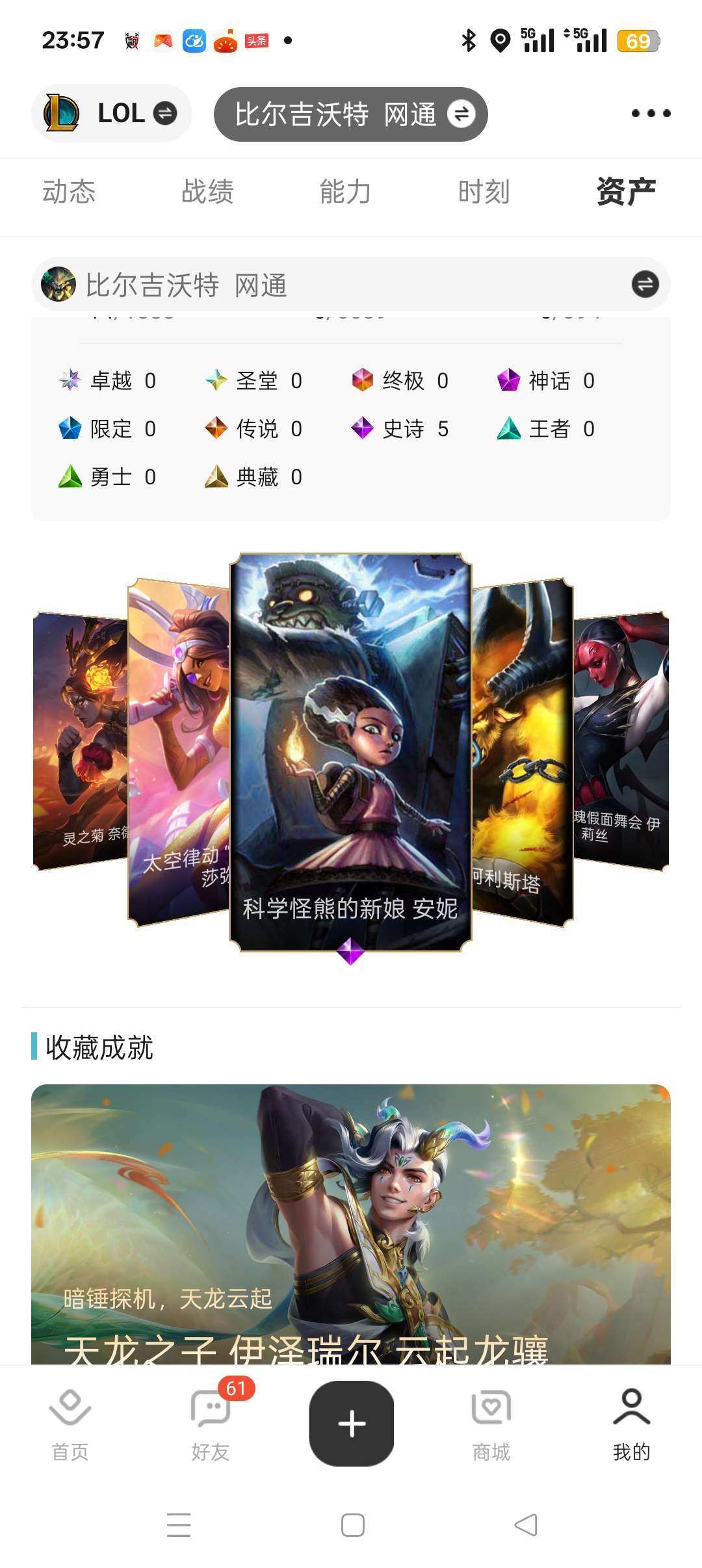Select the 玫瑰假面舞会 伊莉丝 skin card
Image resolution: width=702 pixels, height=1568 pixels.
621,741
